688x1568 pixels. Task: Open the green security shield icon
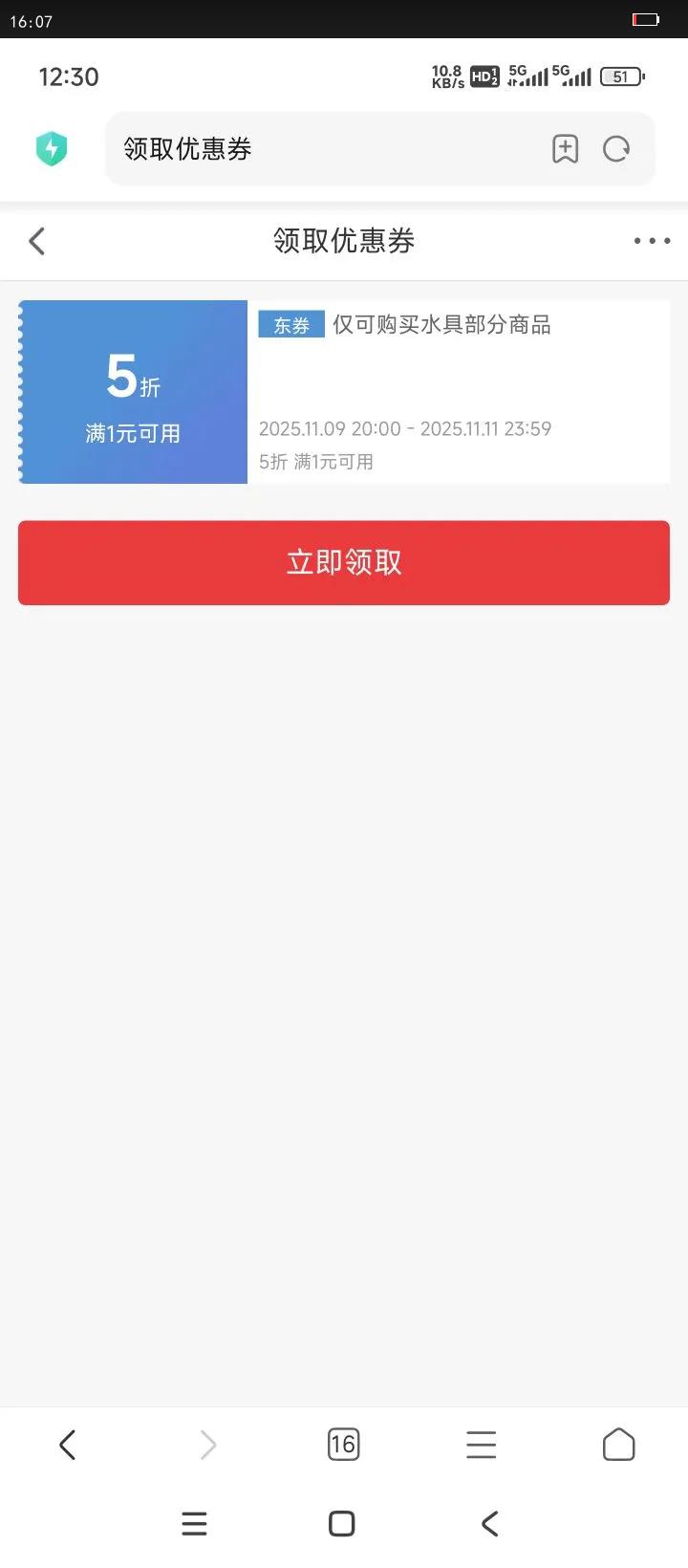(52, 149)
